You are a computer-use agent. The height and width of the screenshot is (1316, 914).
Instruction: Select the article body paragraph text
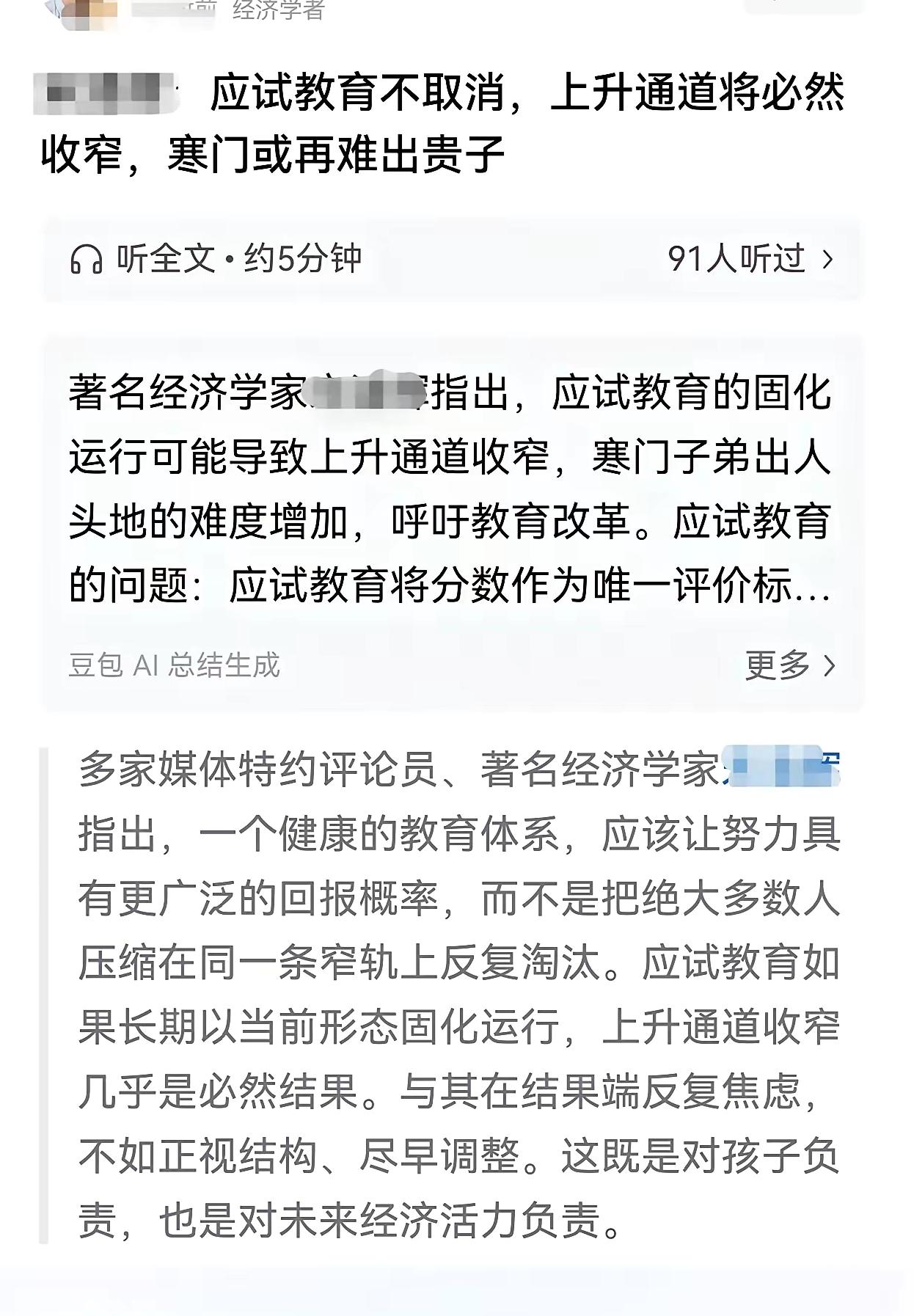click(455, 990)
